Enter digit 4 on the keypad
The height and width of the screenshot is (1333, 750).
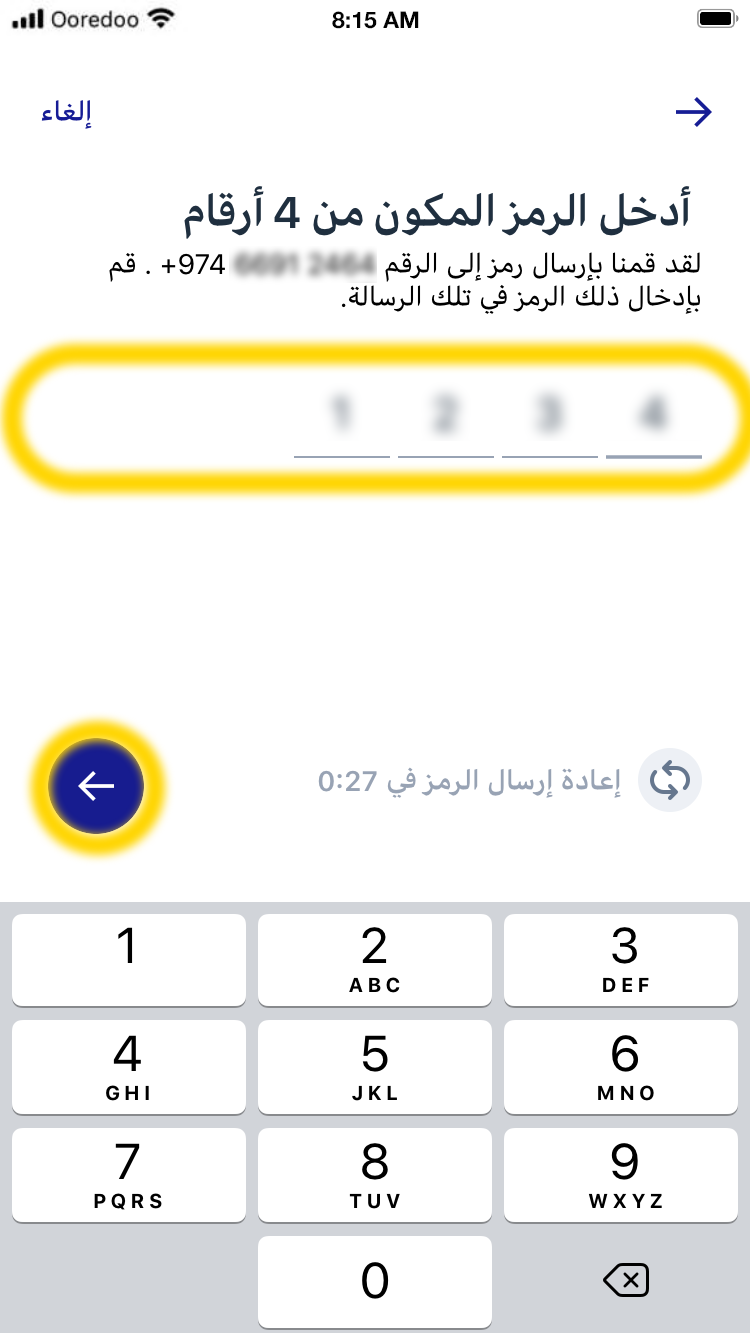[x=128, y=1066]
